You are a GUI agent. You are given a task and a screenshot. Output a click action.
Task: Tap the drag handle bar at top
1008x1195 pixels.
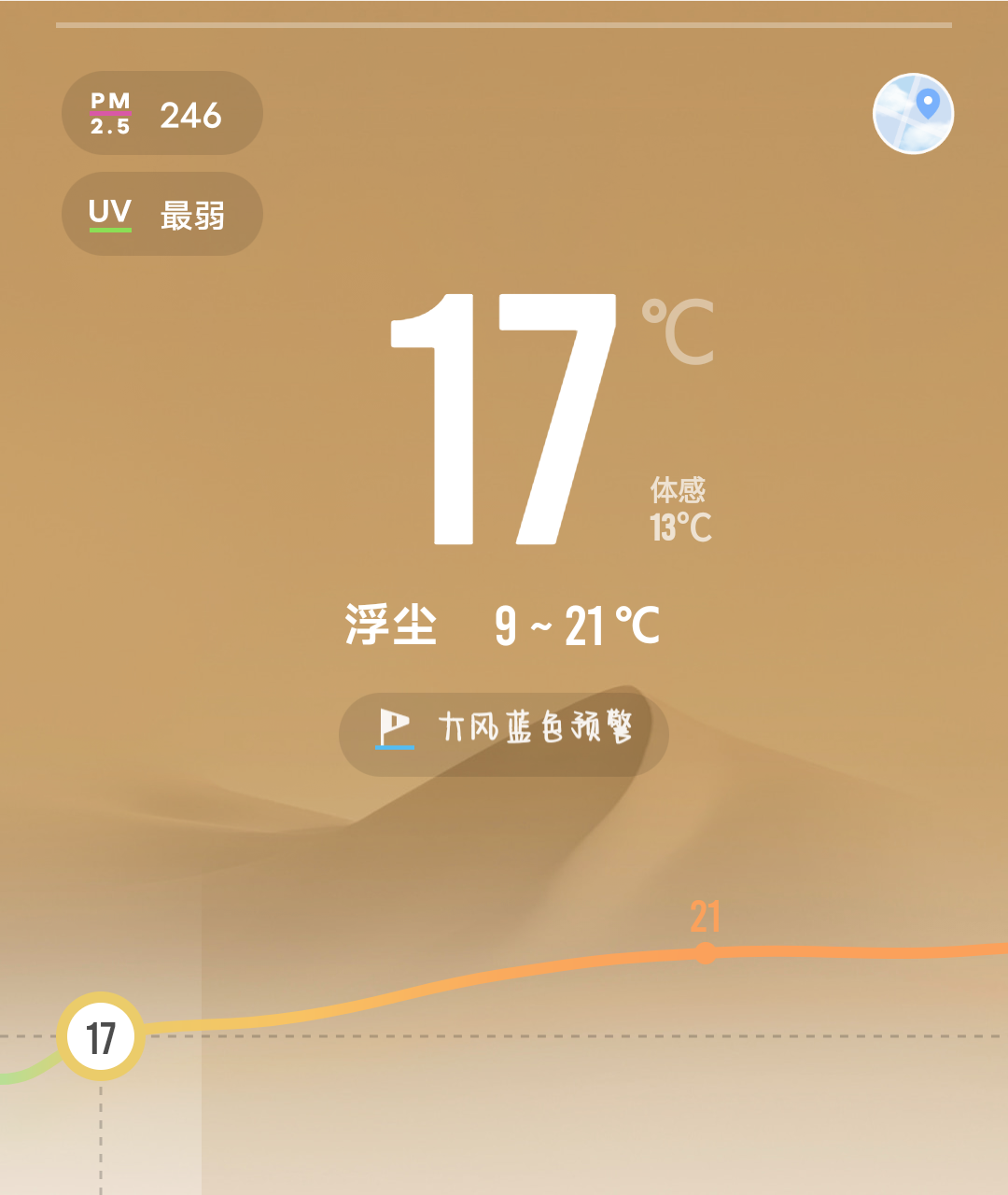[x=504, y=28]
